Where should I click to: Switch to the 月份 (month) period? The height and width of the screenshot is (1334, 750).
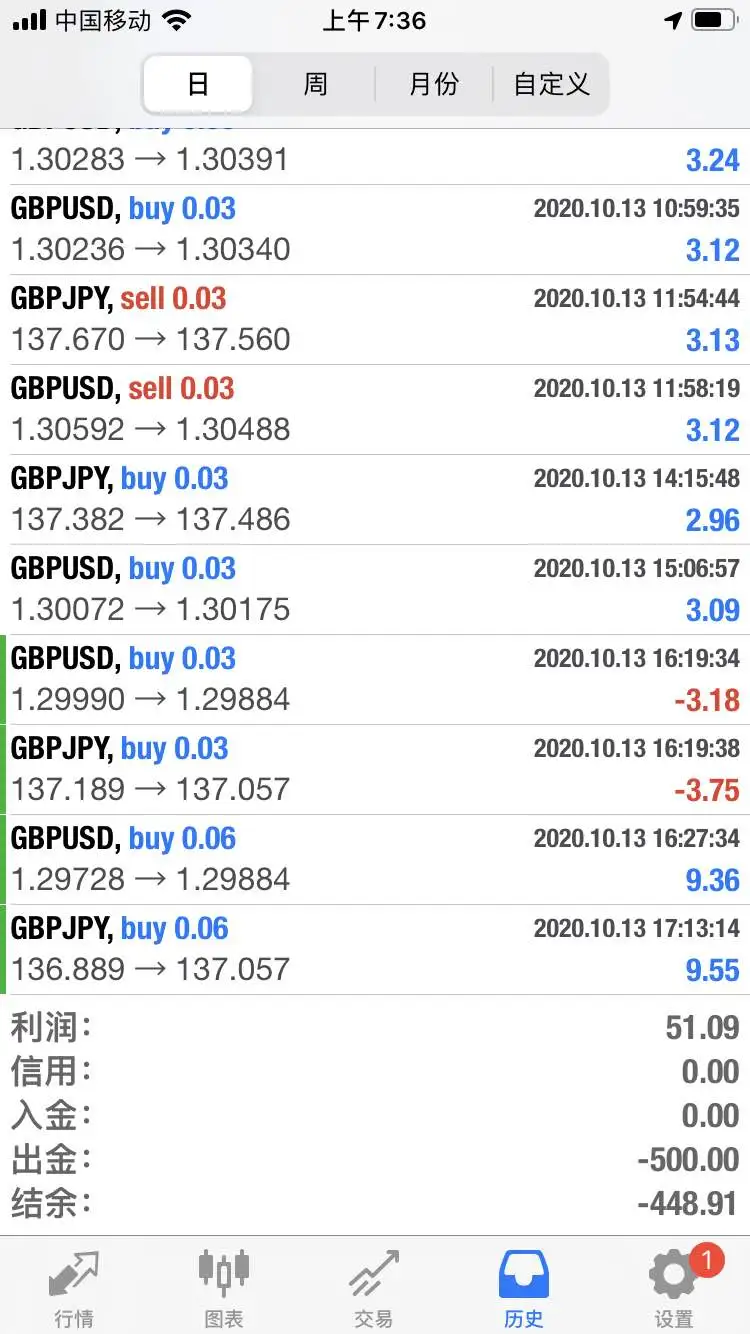434,84
